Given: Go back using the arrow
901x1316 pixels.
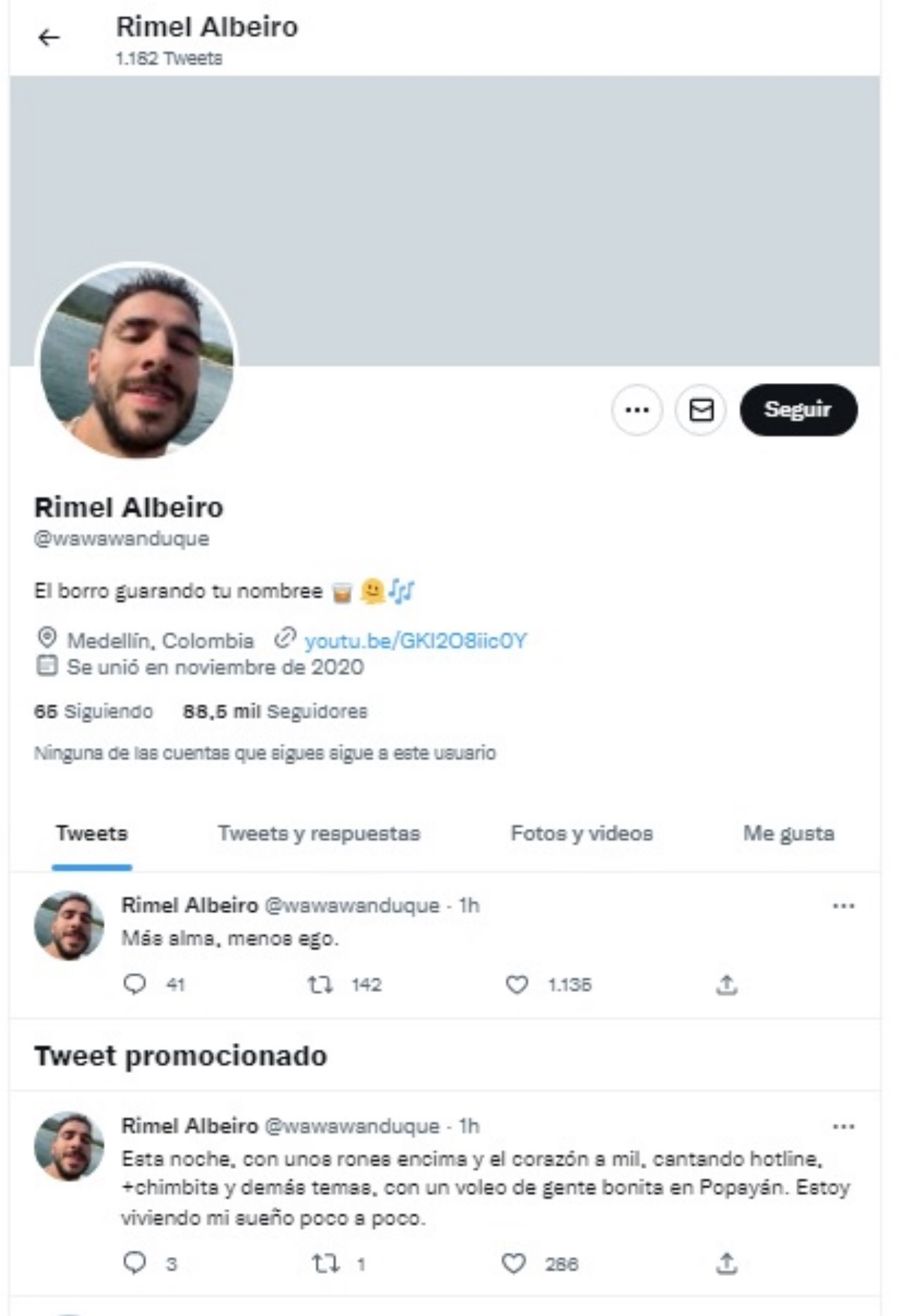Looking at the screenshot, I should (x=49, y=37).
